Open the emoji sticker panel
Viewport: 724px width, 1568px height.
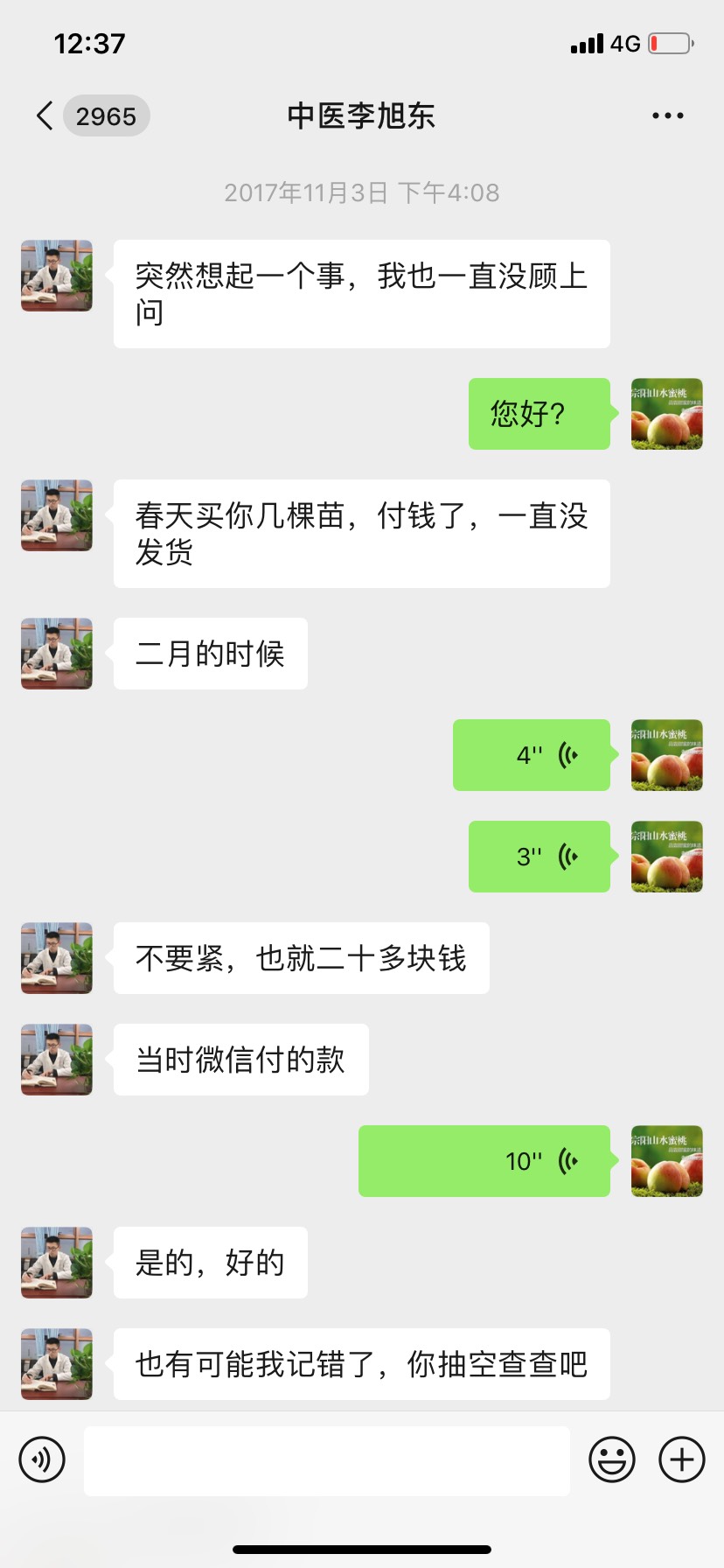pyautogui.click(x=611, y=1459)
